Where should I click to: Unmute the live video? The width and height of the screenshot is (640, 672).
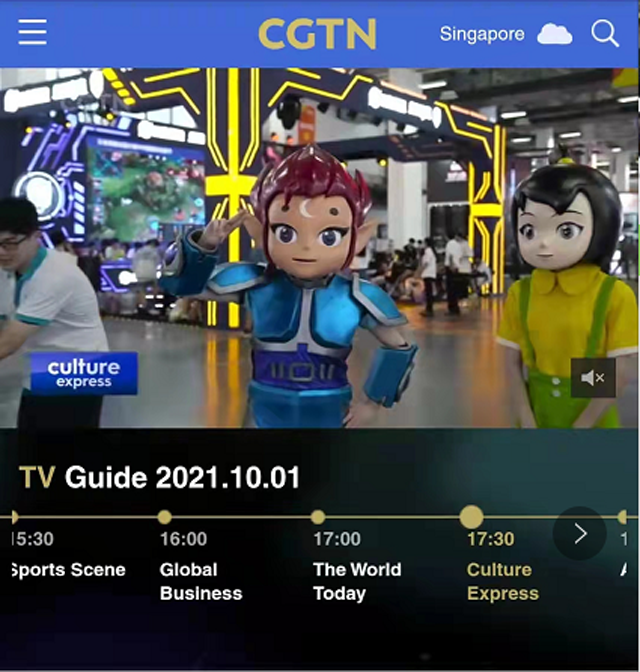tap(593, 378)
